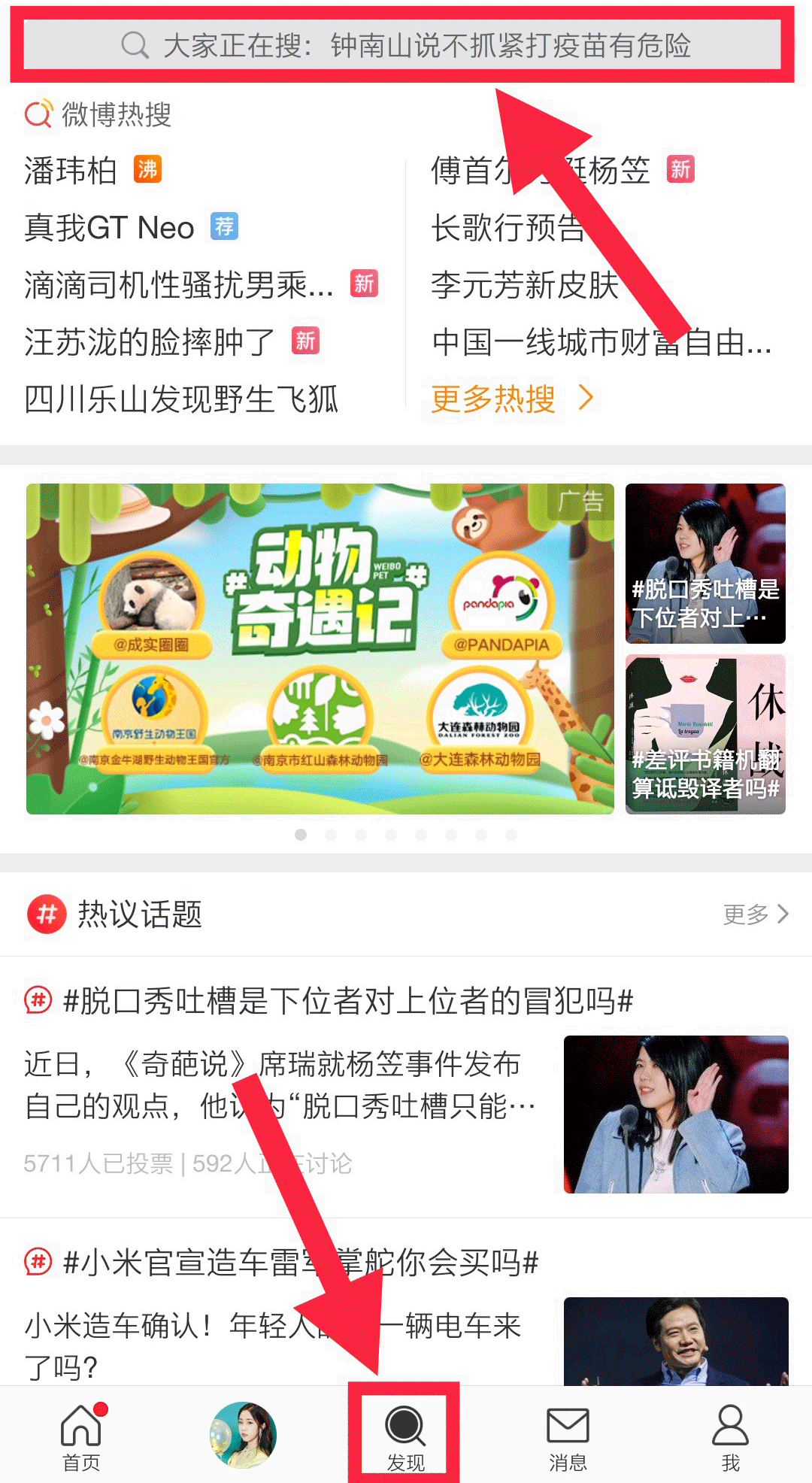812x1483 pixels.
Task: Switch to the 消息 tab
Action: (x=568, y=1436)
